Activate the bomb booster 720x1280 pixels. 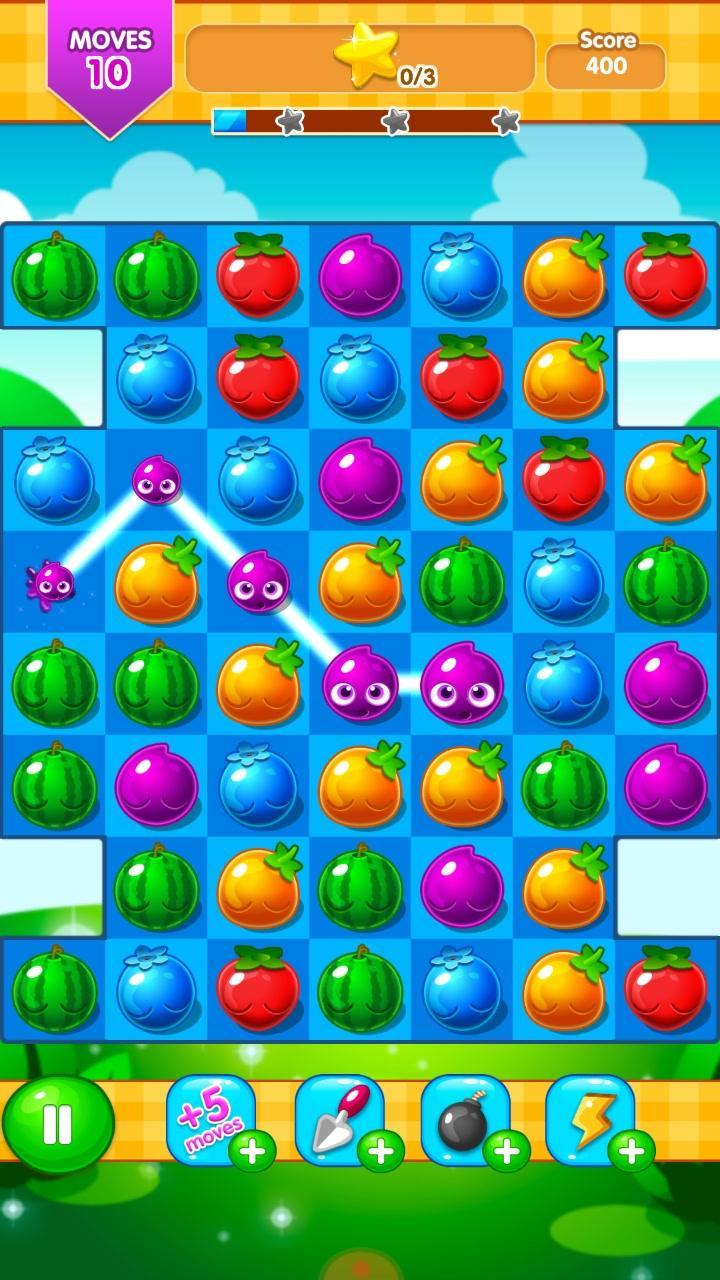pyautogui.click(x=465, y=1120)
